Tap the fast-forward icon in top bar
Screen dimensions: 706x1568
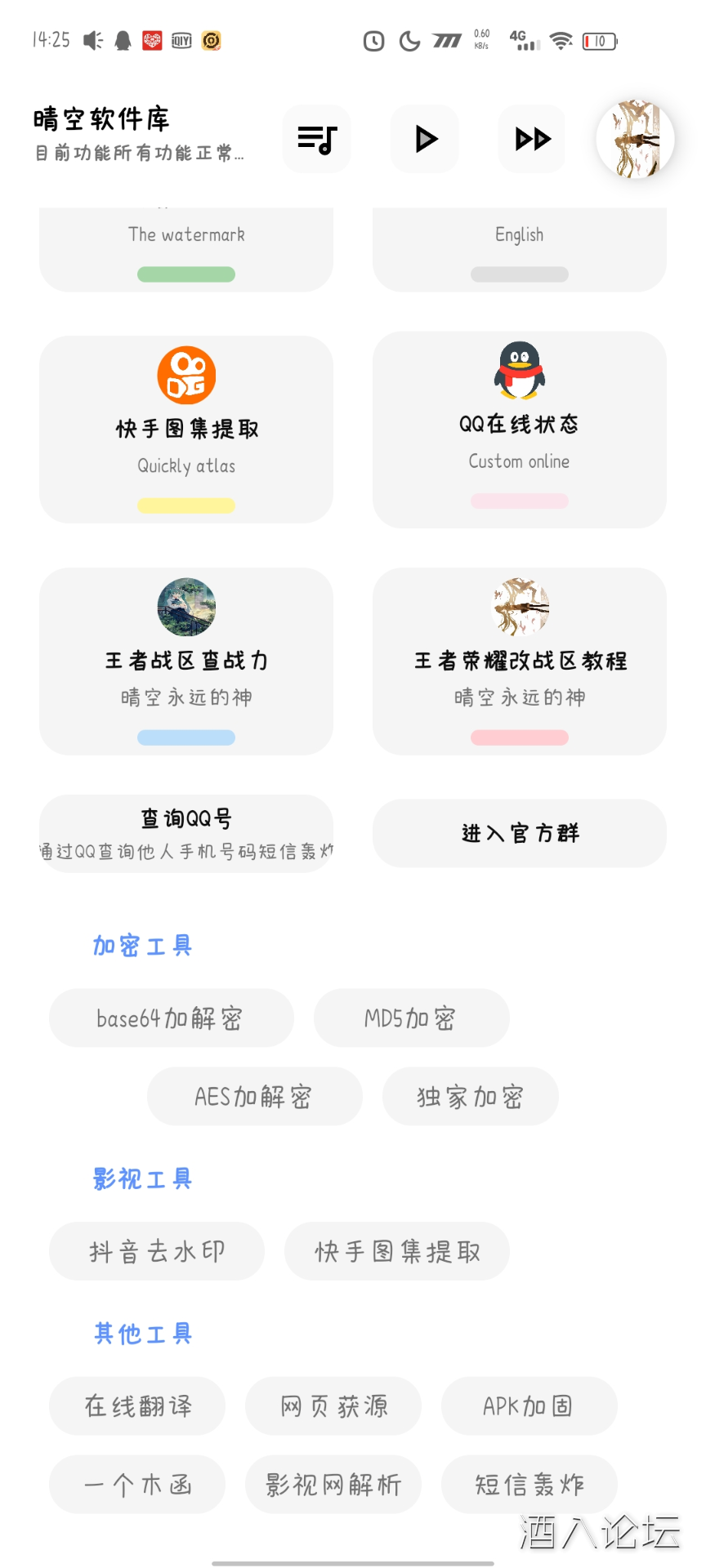531,139
